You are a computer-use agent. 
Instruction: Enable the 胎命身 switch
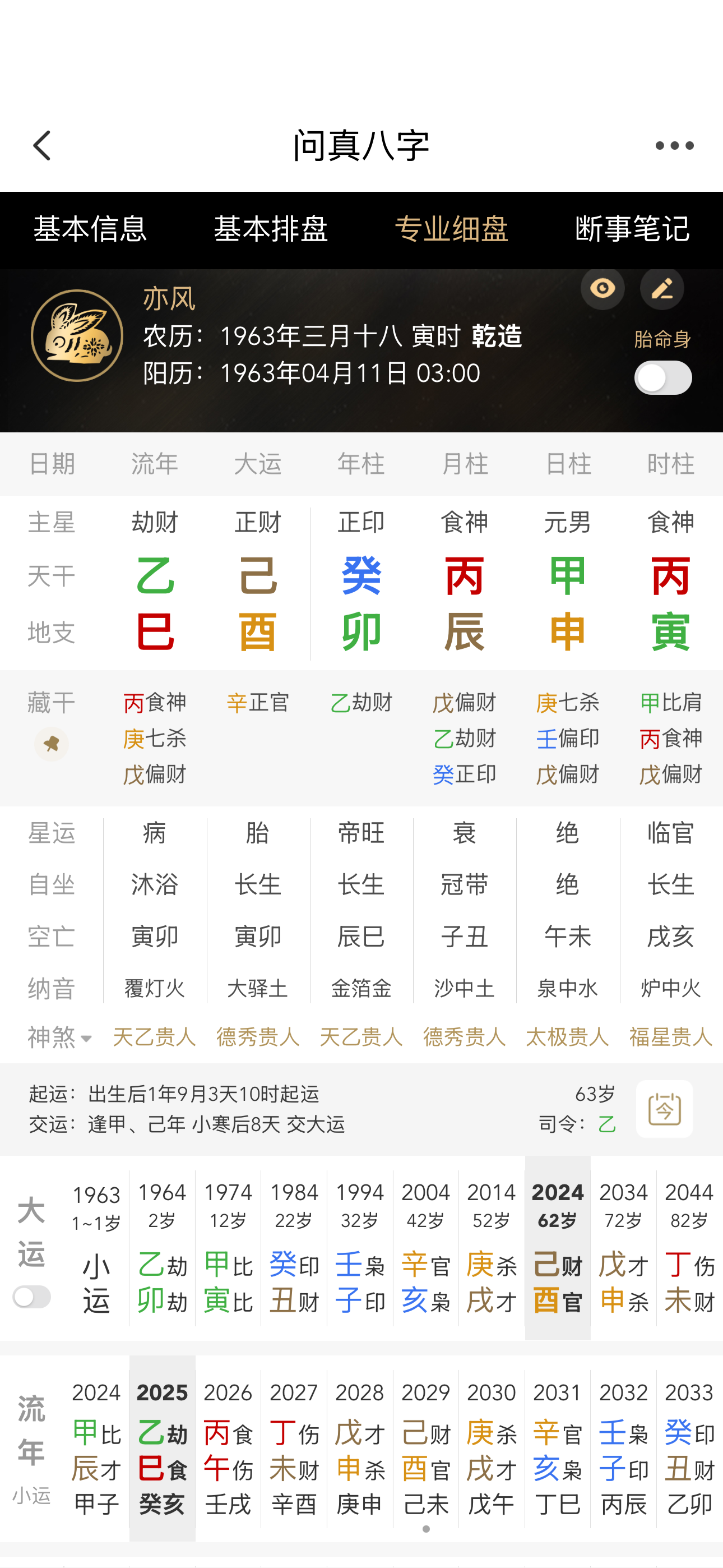pyautogui.click(x=662, y=377)
